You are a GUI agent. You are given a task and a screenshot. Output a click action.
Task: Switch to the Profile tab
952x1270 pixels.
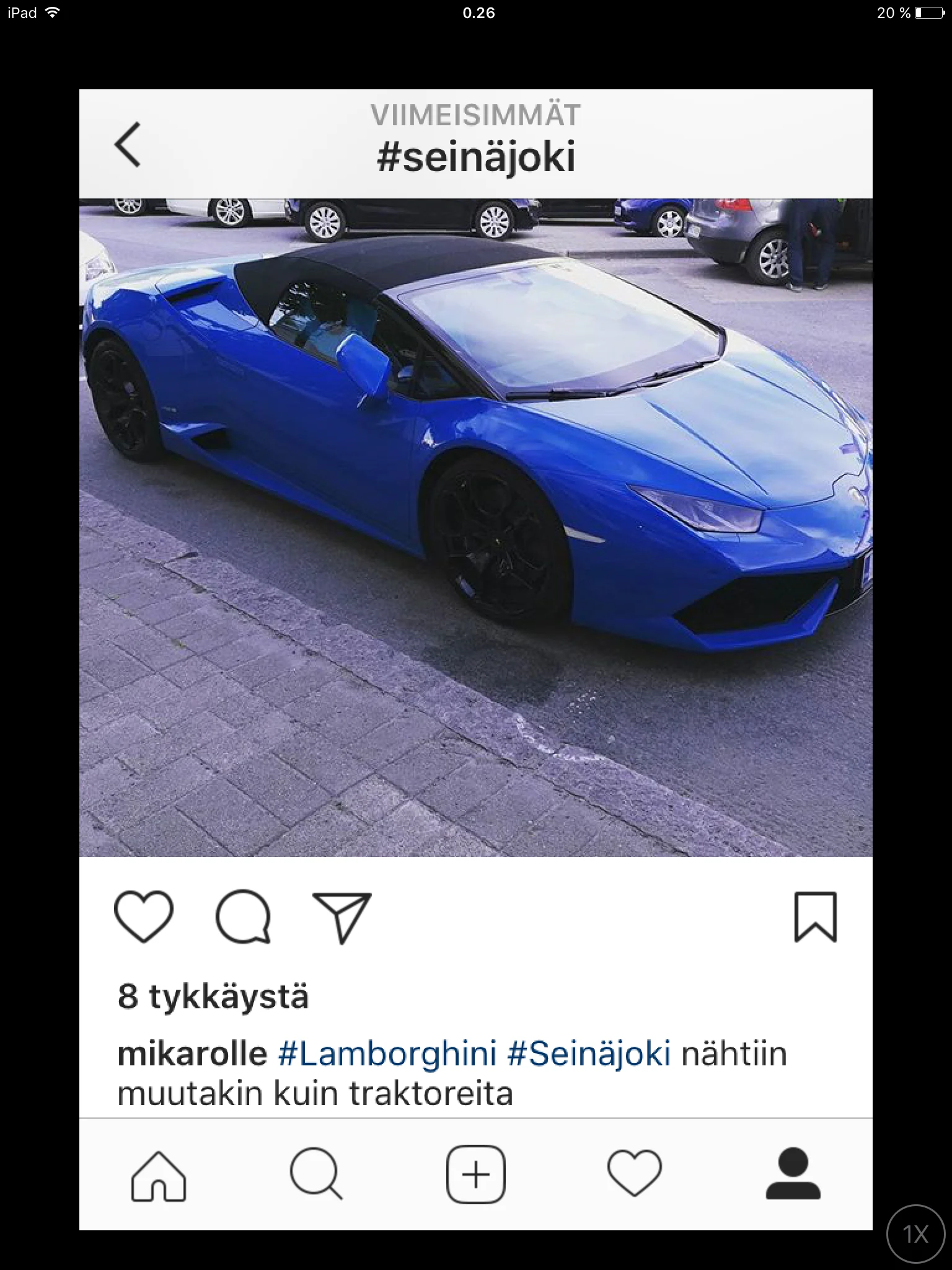tap(793, 1175)
